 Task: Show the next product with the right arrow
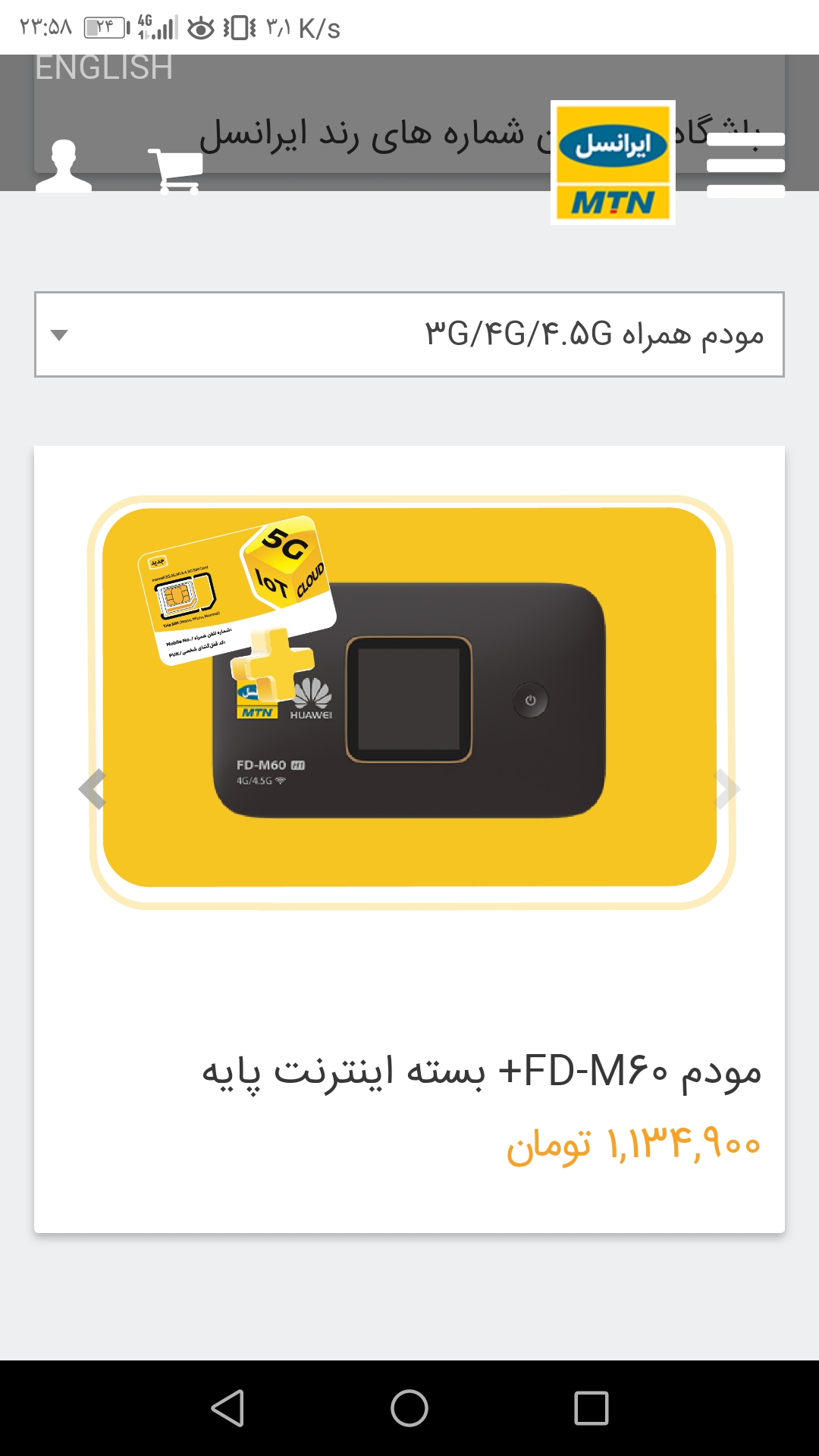click(x=726, y=789)
